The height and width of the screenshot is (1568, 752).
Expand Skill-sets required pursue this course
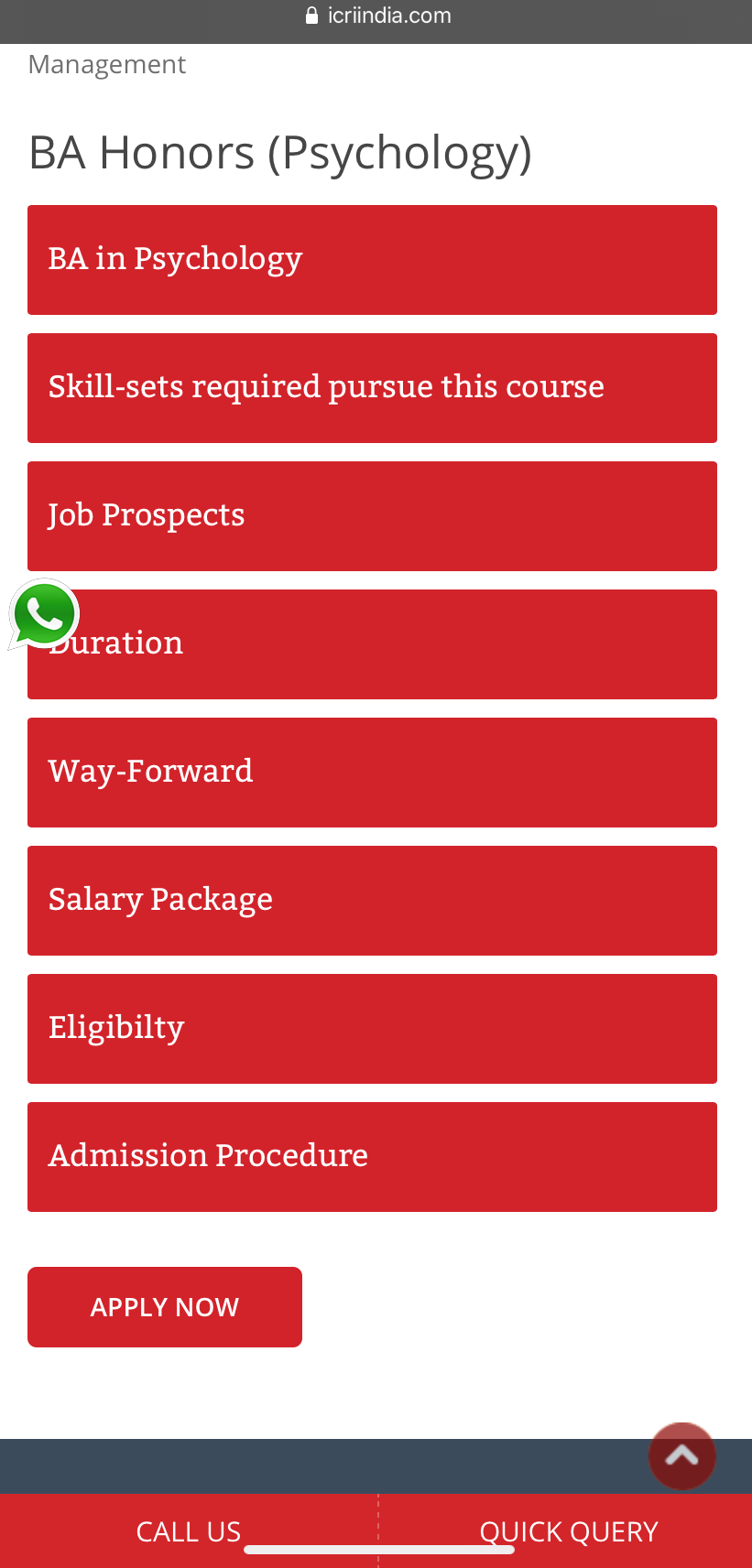372,388
